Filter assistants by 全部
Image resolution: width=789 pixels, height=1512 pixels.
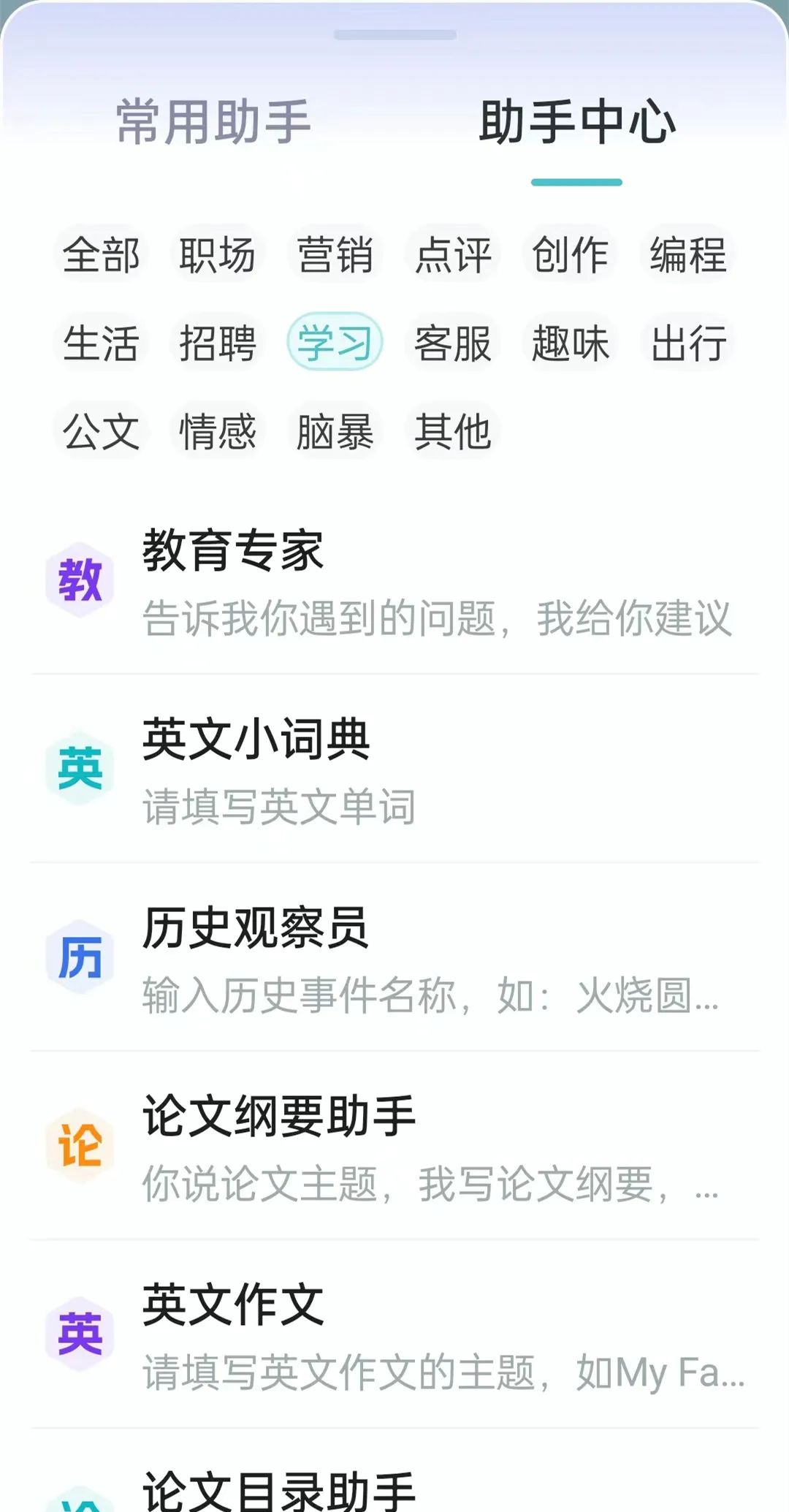click(x=101, y=255)
